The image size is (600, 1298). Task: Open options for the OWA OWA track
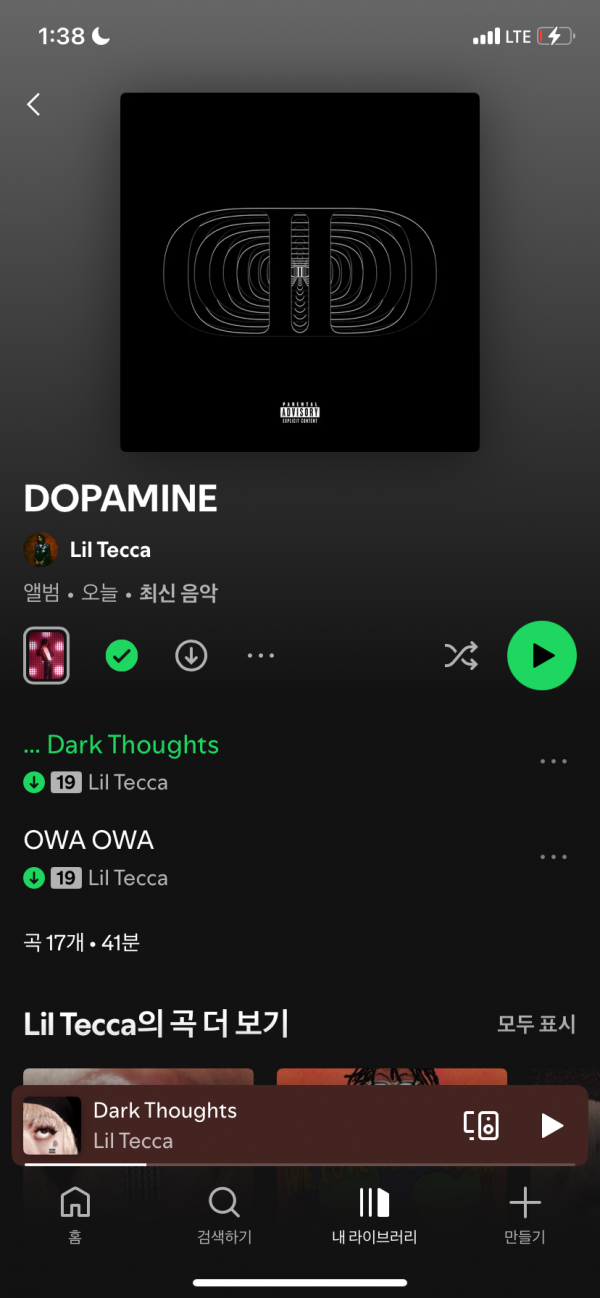pos(553,857)
